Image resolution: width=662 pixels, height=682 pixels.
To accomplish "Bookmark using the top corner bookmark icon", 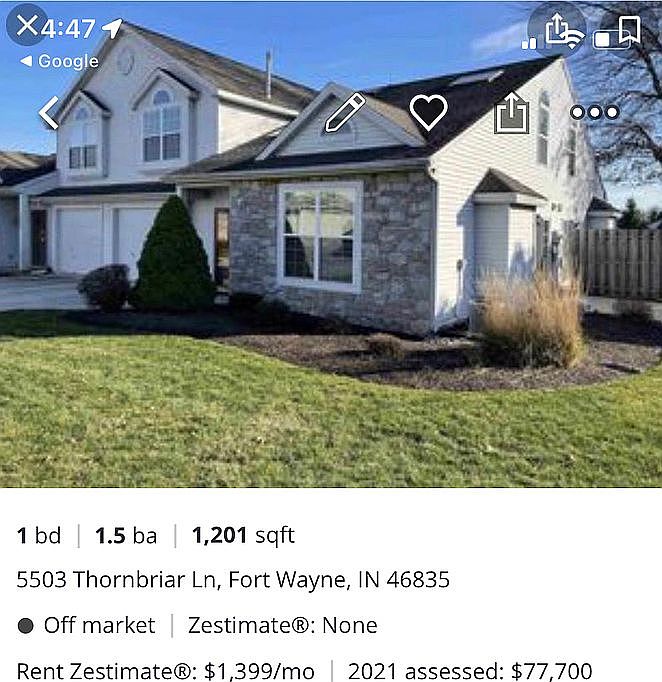I will 629,28.
